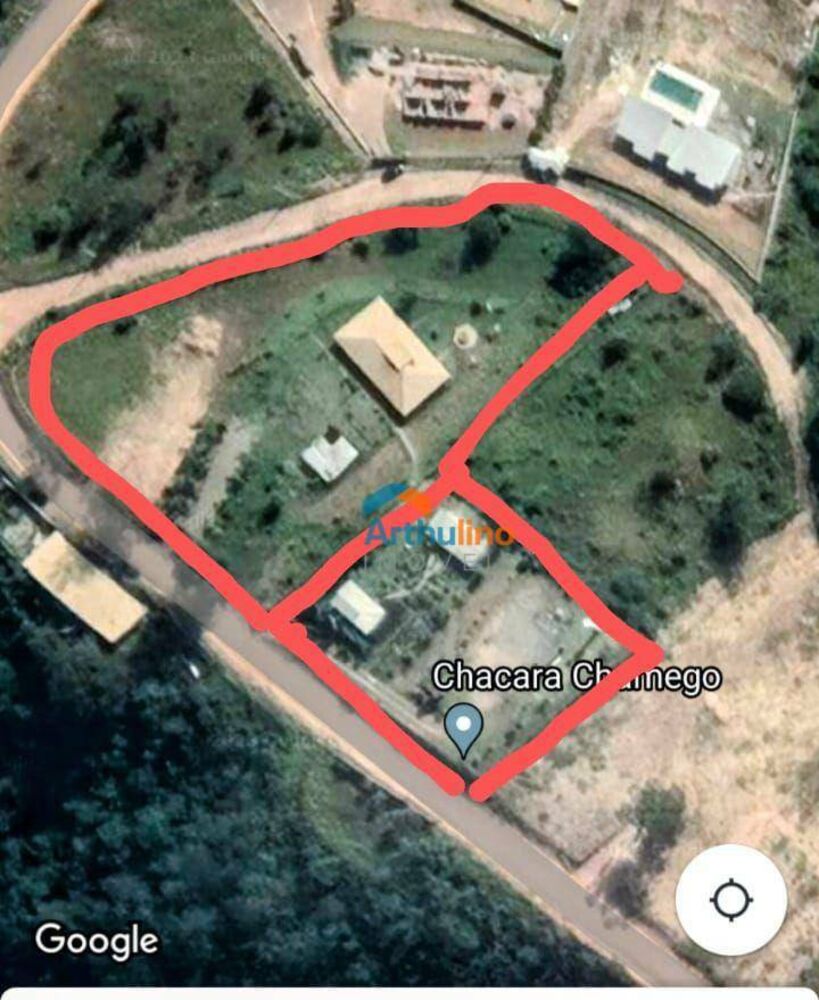819x1000 pixels.
Task: Click the circular tank beside the main house
Action: 466,338
